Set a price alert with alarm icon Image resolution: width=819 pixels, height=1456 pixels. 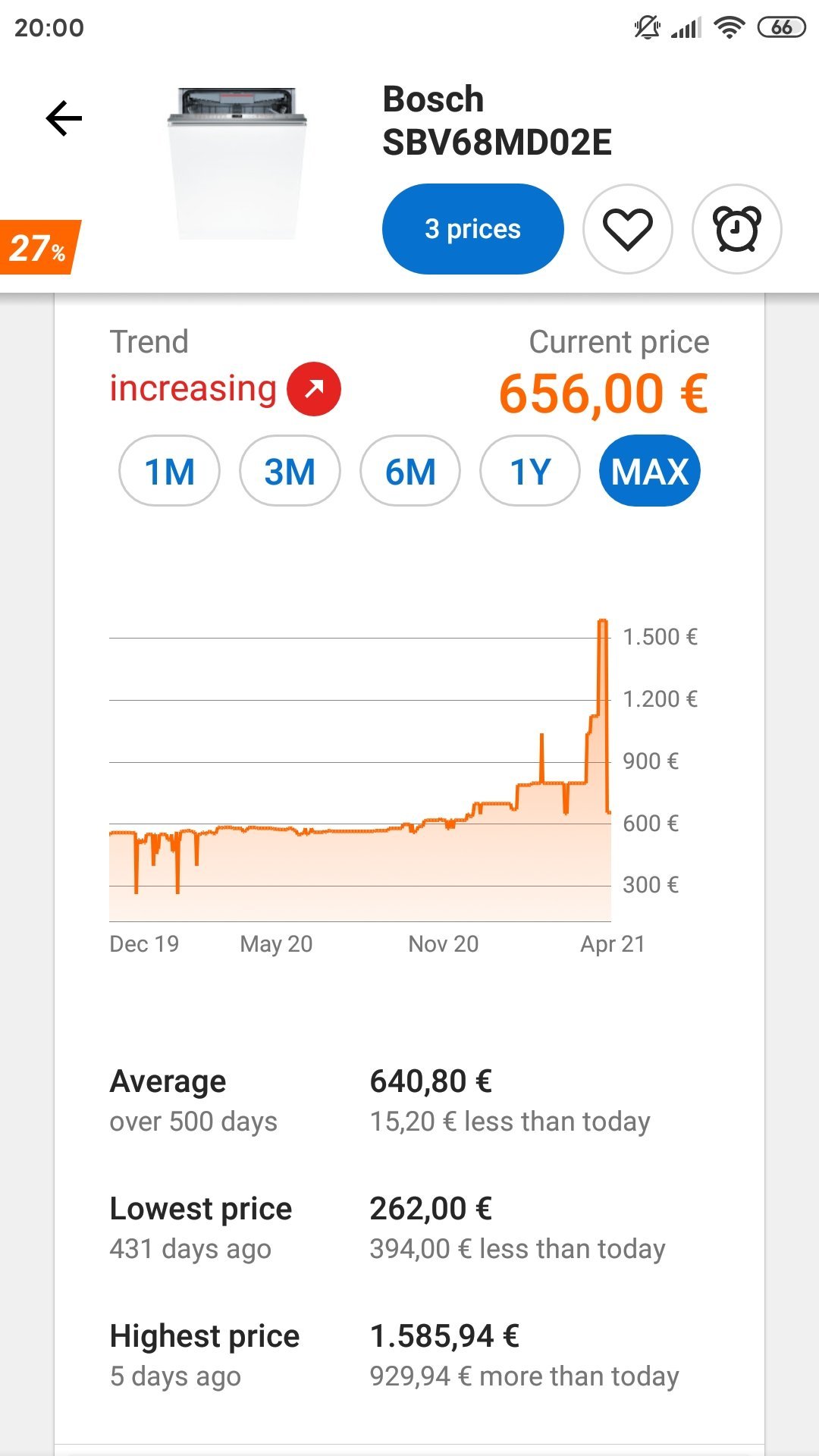point(736,229)
